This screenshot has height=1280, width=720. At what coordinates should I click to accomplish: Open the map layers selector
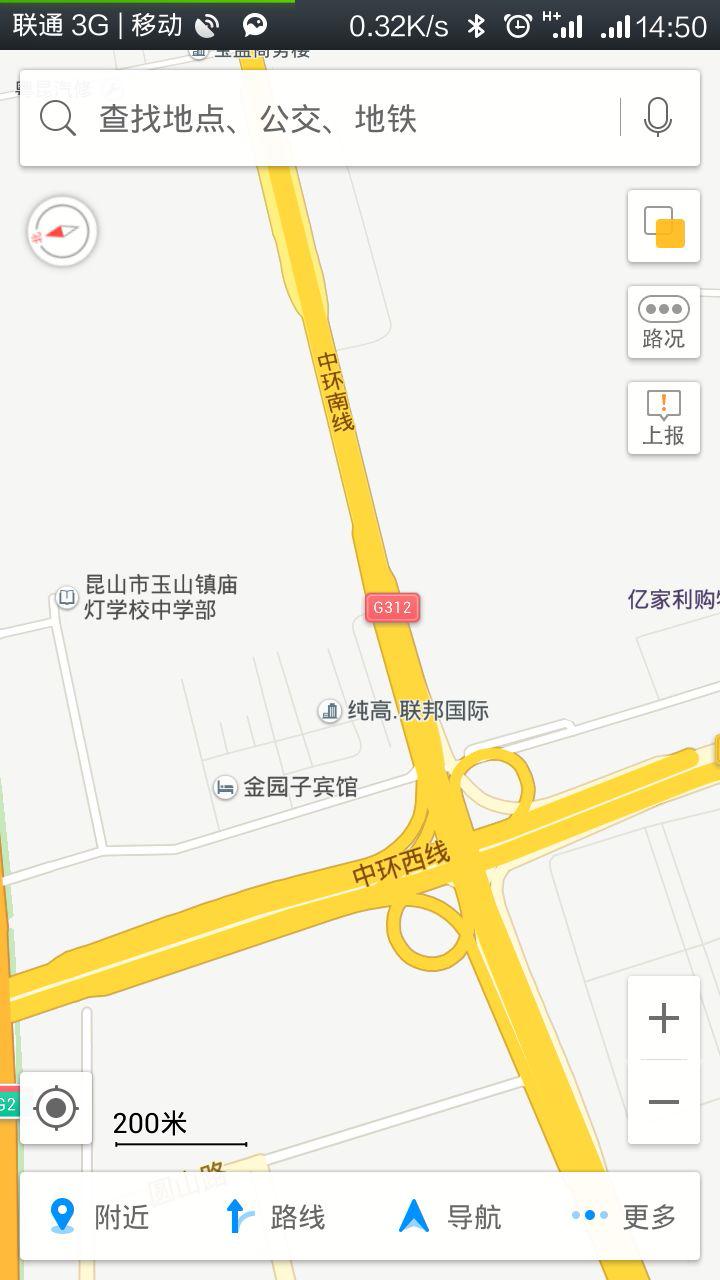[x=664, y=226]
